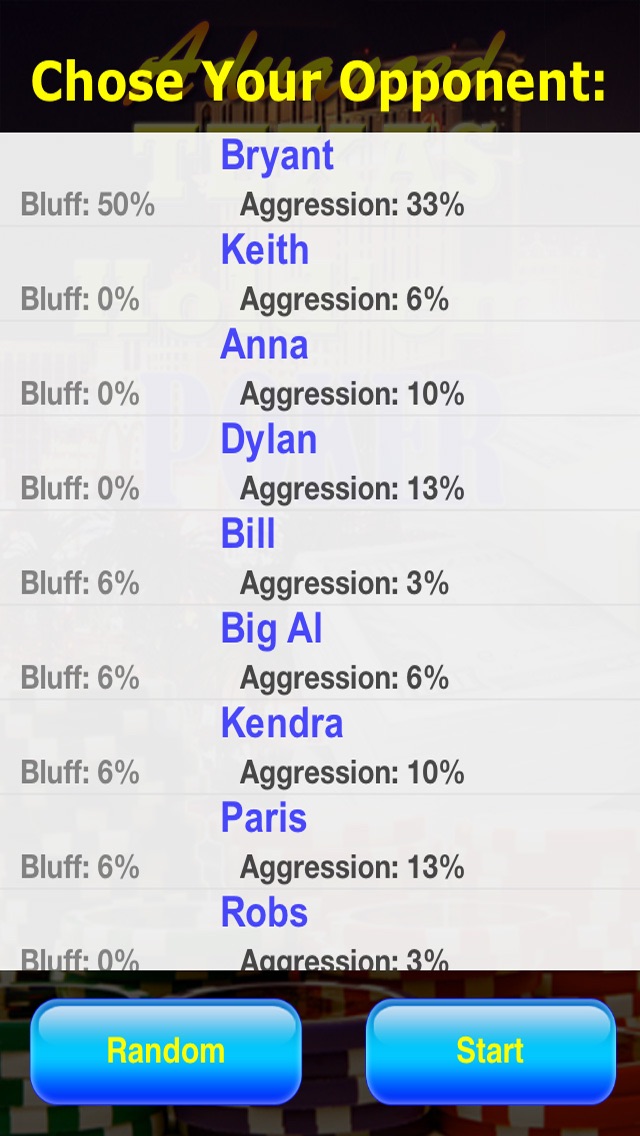Pick Kendra as opponent
Viewport: 640px width, 1136px height.
click(x=320, y=746)
